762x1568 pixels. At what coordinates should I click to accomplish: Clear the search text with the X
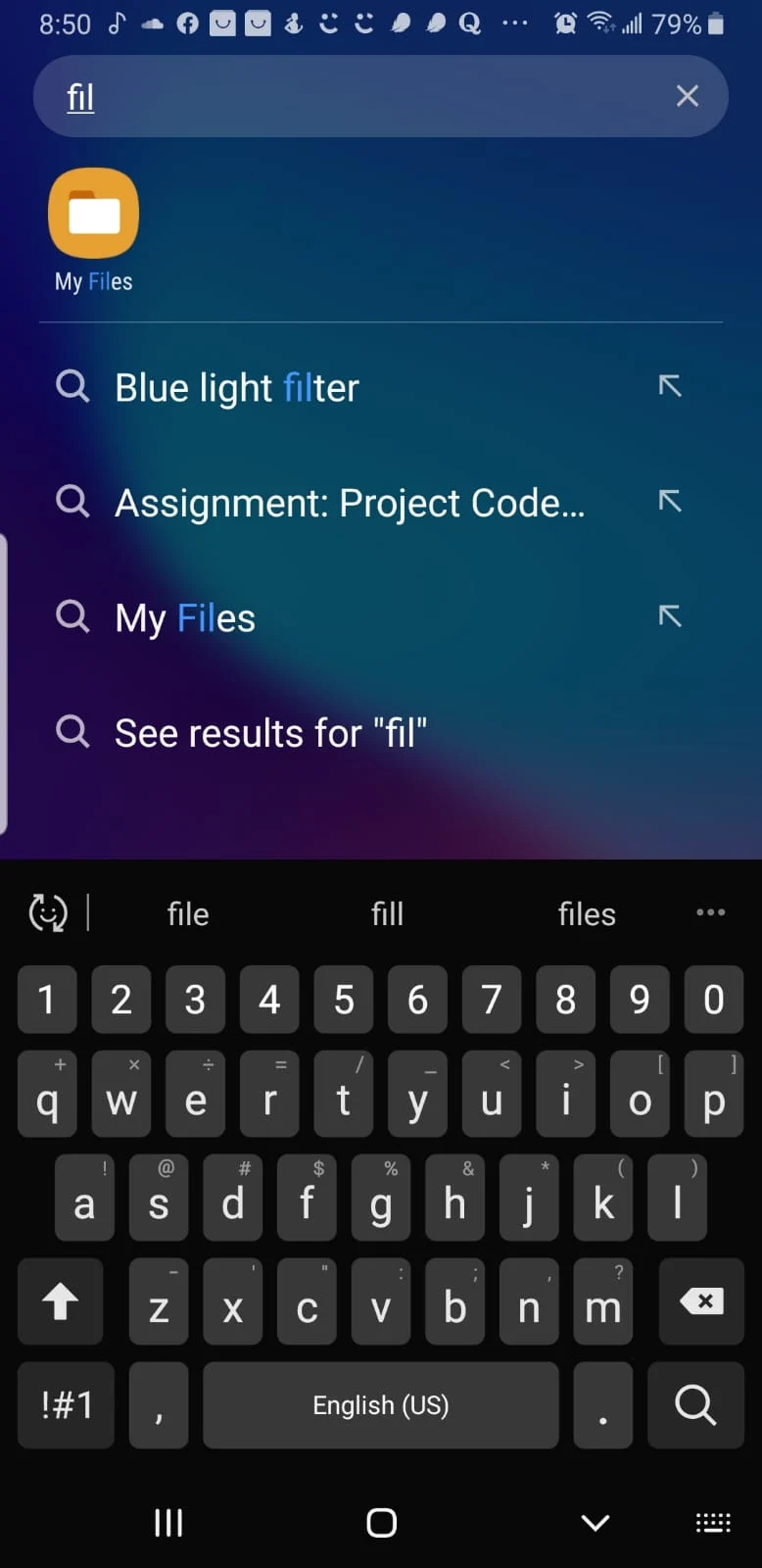coord(688,96)
